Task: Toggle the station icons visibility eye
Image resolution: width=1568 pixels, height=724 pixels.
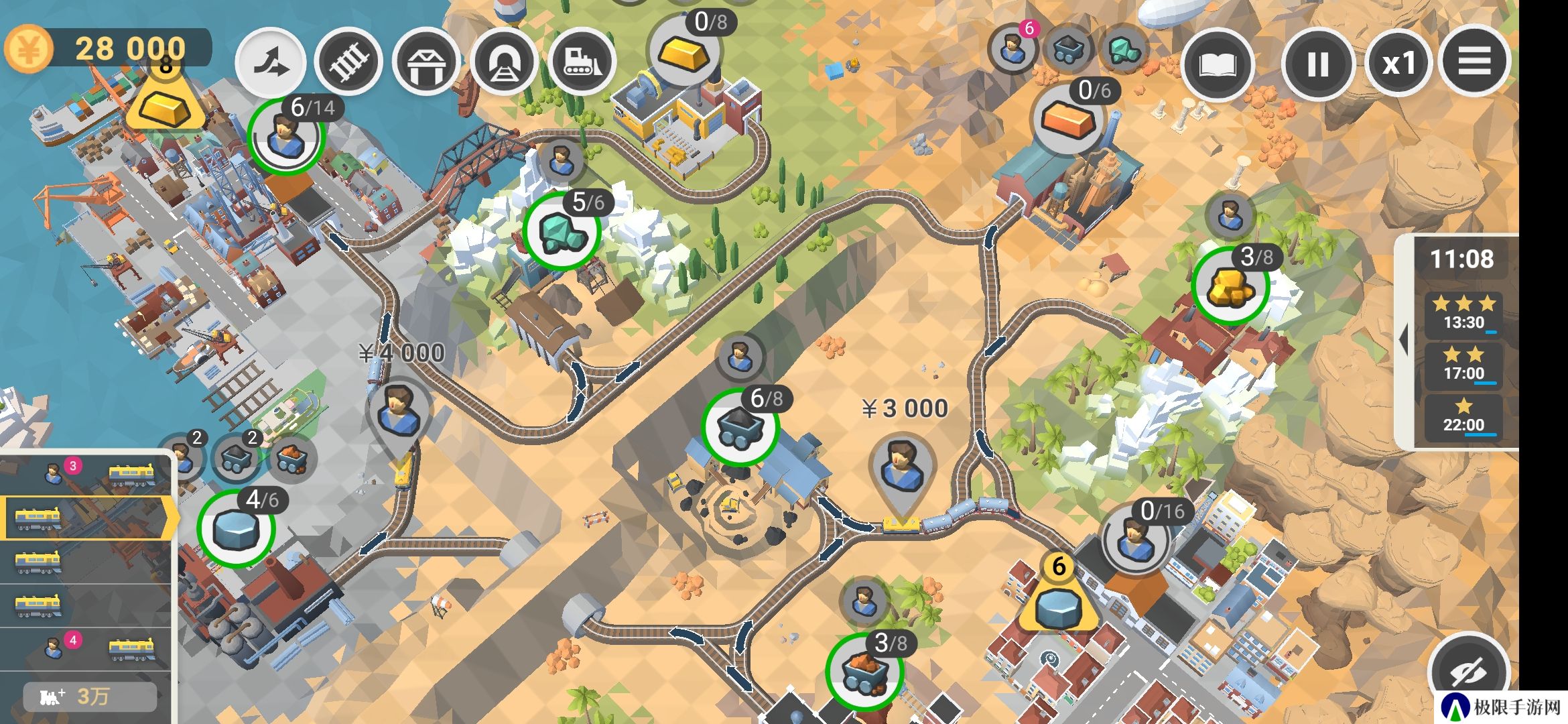Action: pyautogui.click(x=1468, y=670)
